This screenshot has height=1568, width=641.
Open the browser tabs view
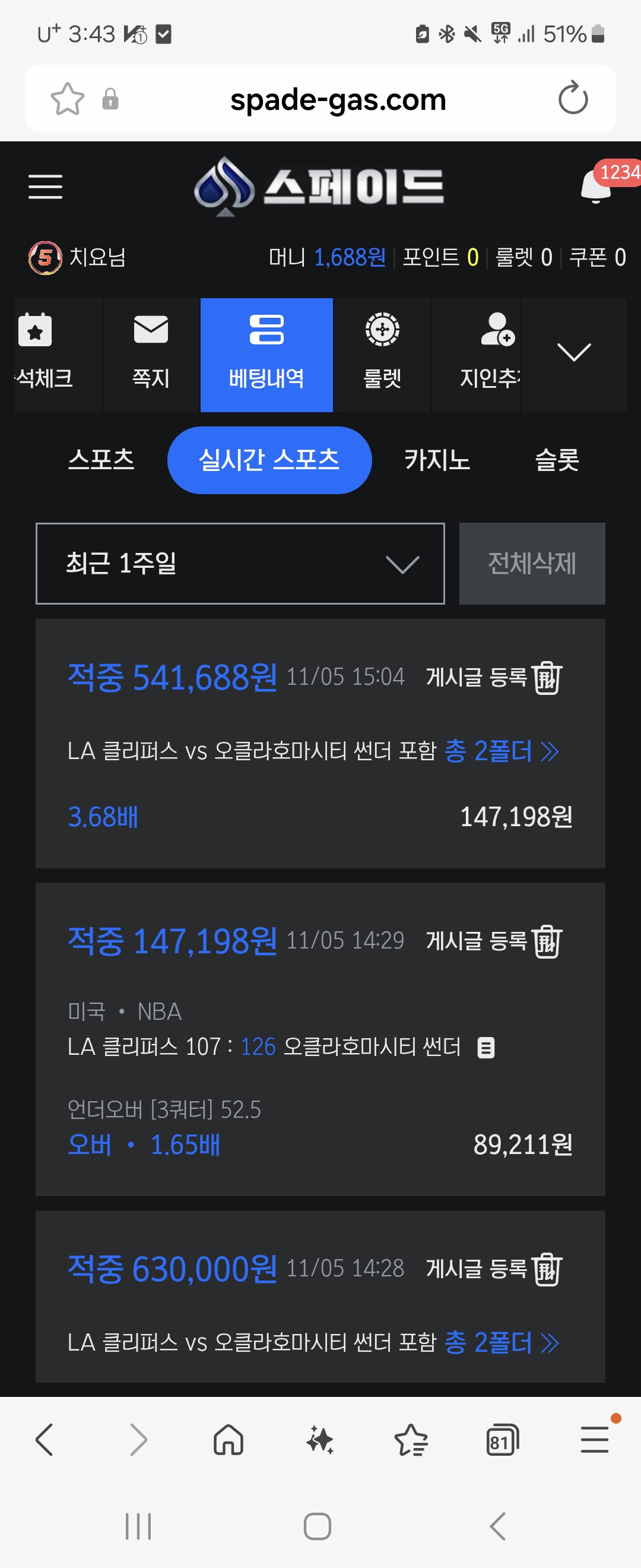(x=502, y=1441)
